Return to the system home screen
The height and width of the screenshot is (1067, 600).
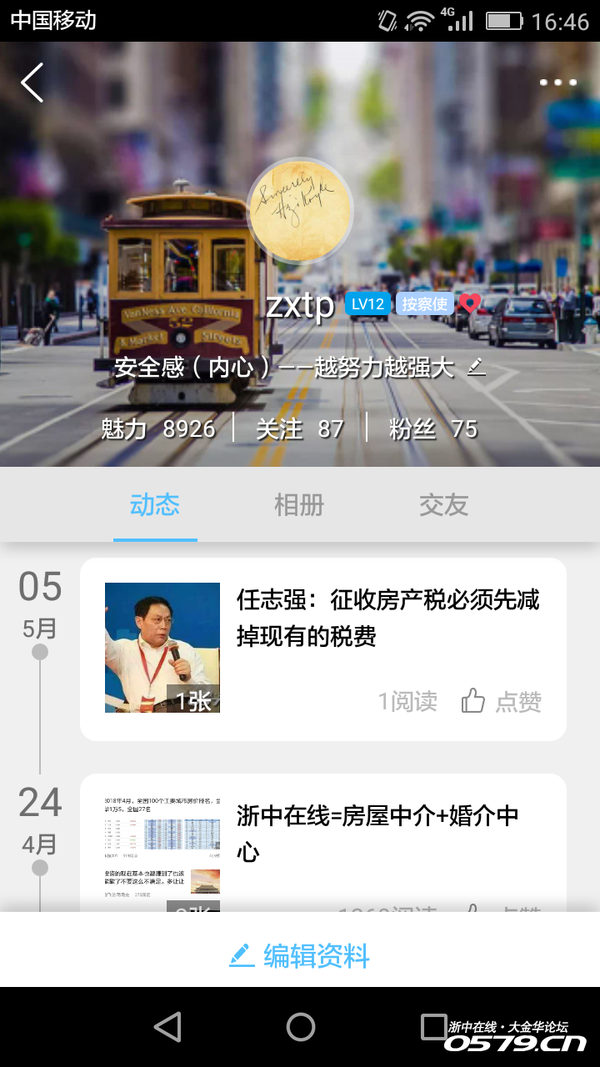300,1027
